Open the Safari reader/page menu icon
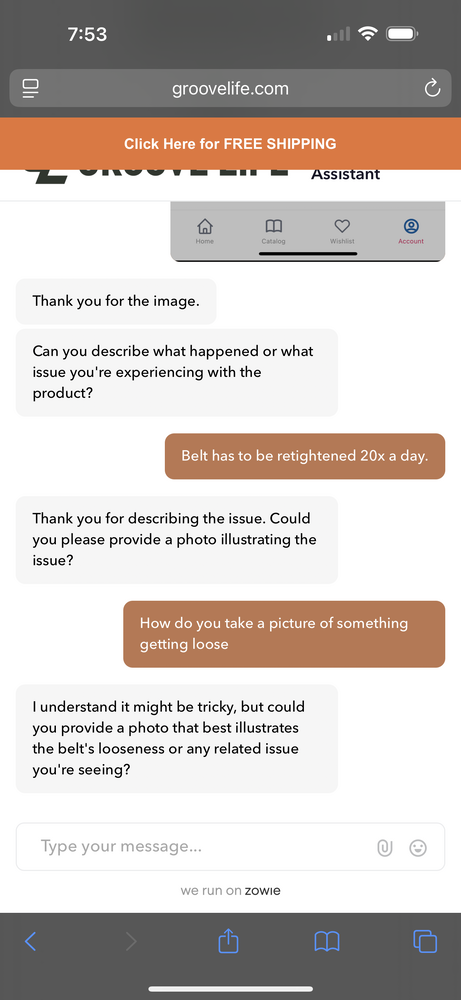This screenshot has width=461, height=1000. click(x=30, y=88)
